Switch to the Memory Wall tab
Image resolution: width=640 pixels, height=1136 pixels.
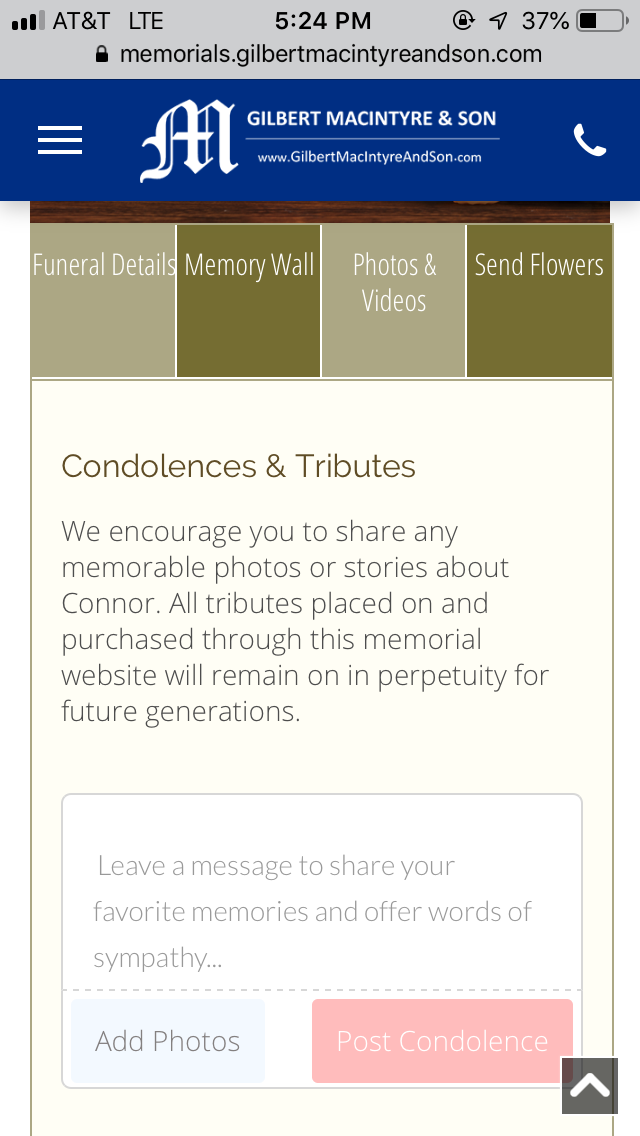[x=249, y=300]
